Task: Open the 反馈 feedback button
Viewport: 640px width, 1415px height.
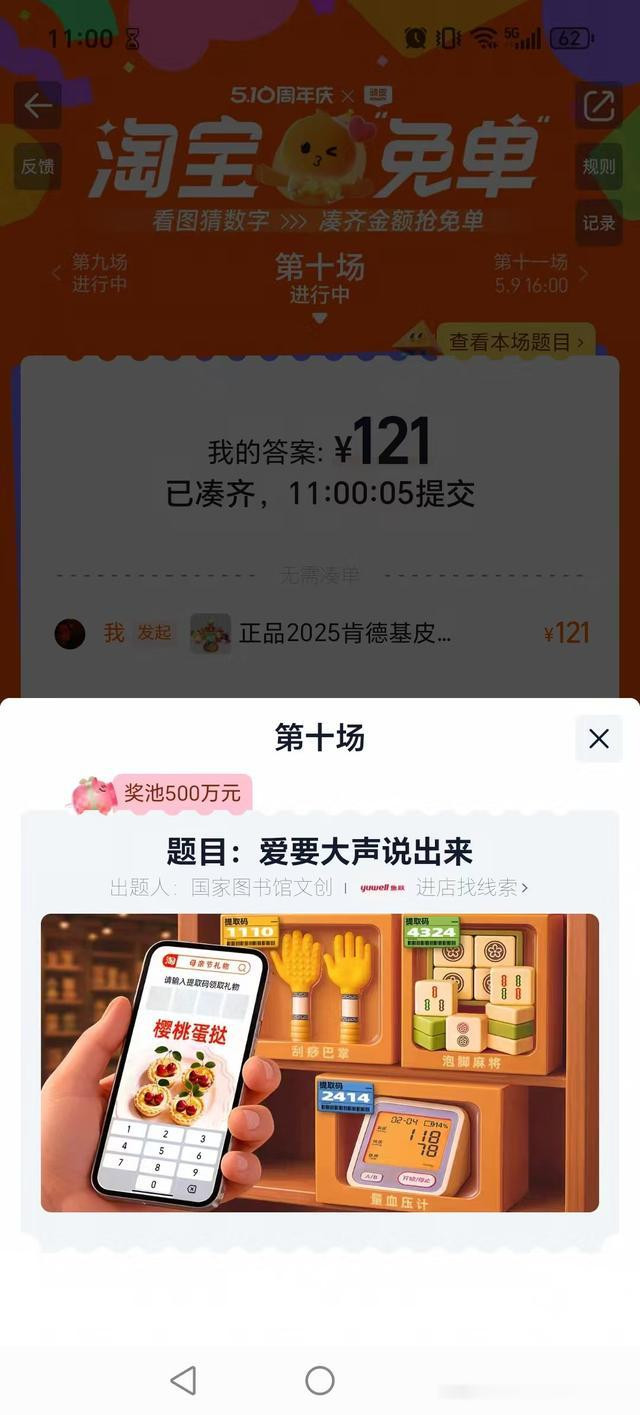Action: click(x=38, y=166)
